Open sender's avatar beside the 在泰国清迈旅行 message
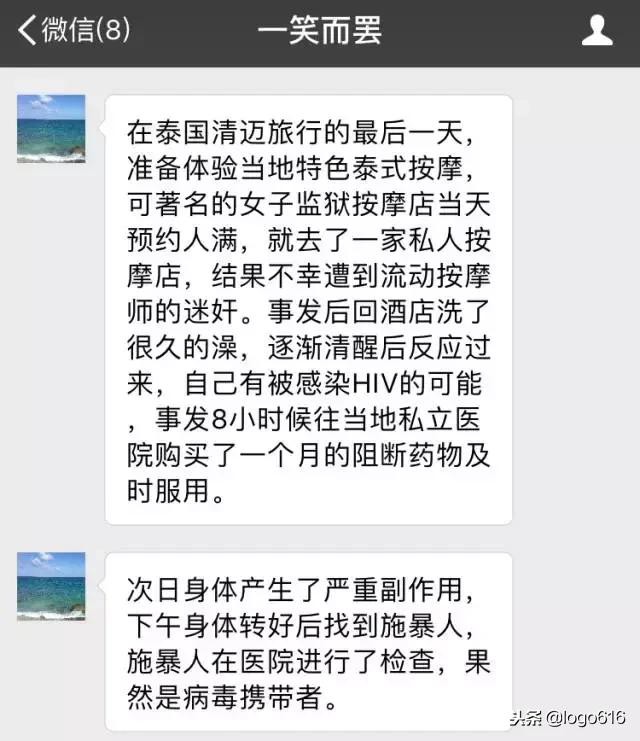 pos(51,129)
